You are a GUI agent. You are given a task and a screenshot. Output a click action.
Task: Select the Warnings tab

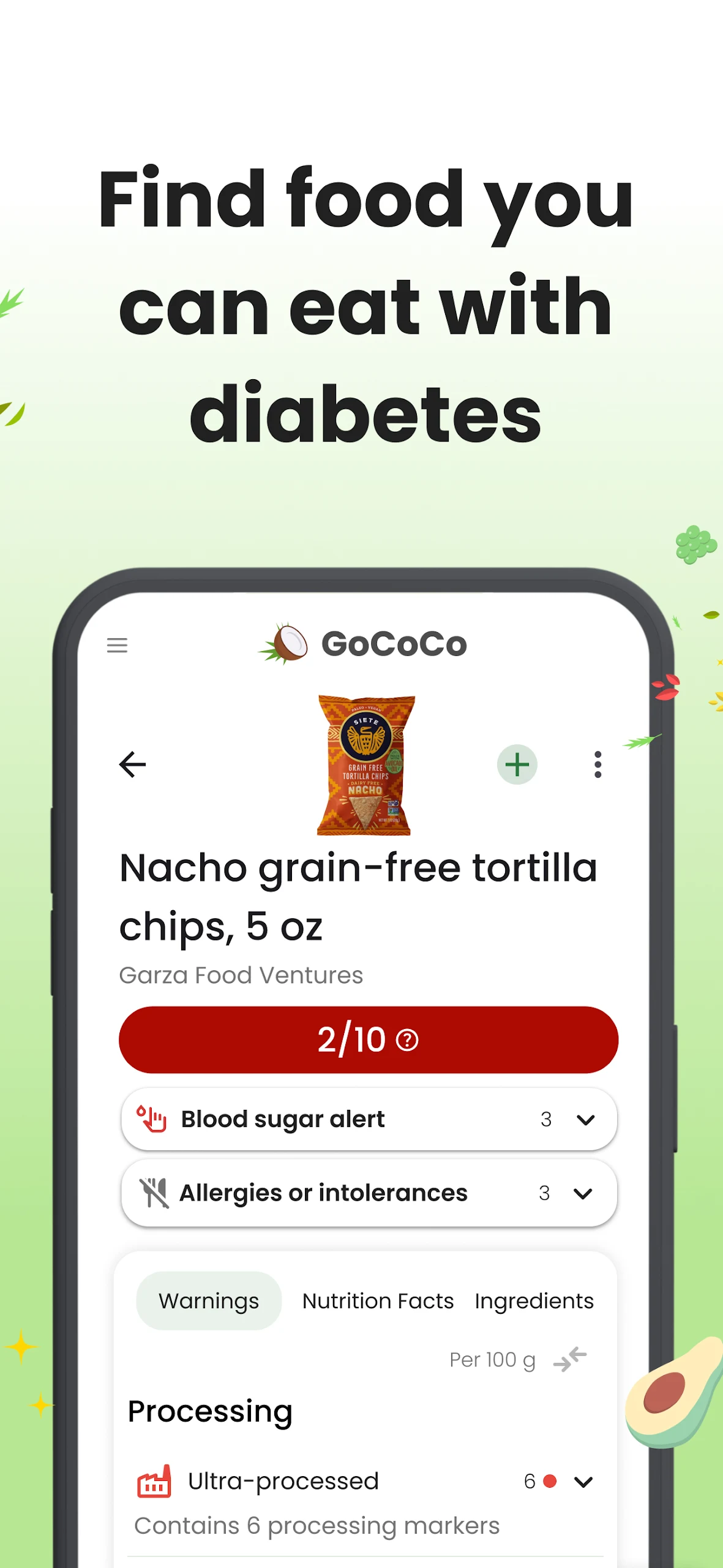click(208, 1301)
